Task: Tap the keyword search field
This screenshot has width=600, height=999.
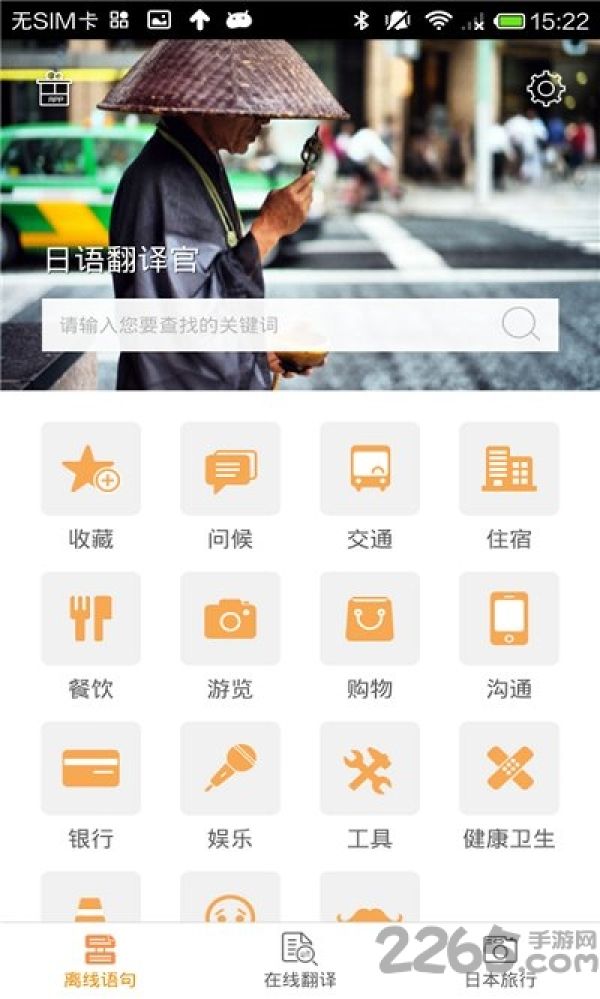Action: pyautogui.click(x=300, y=325)
